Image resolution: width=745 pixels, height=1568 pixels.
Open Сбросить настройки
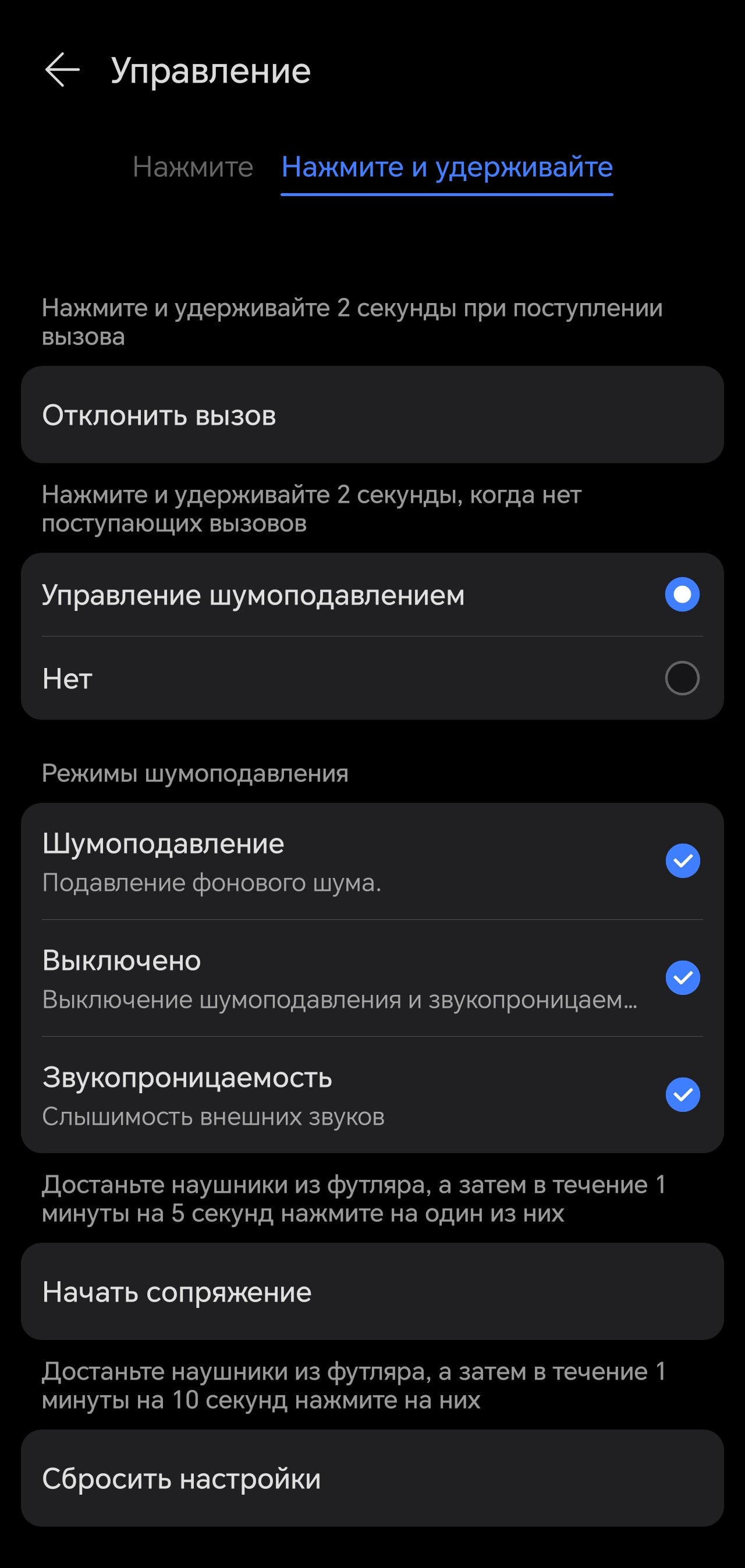(372, 1478)
